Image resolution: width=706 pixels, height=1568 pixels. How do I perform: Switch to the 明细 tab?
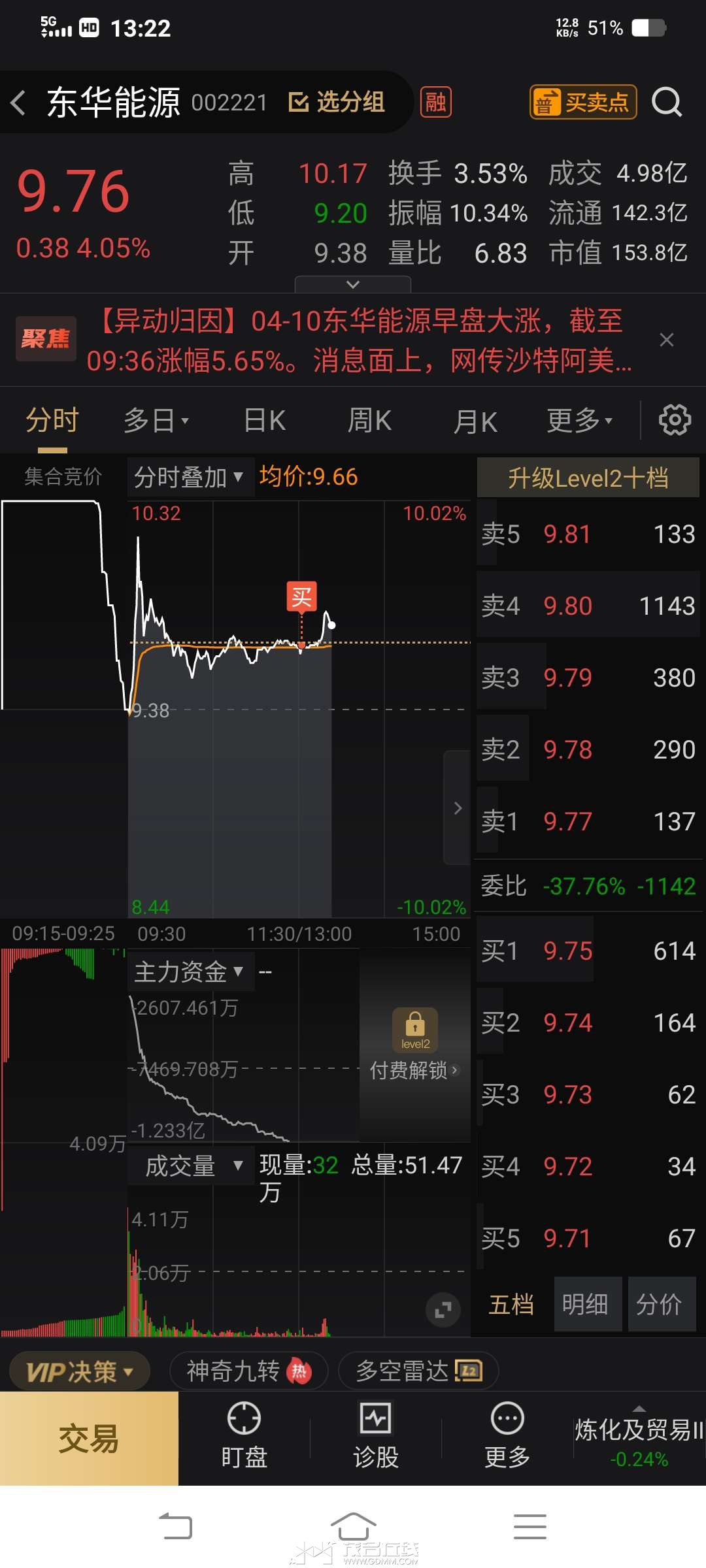pyautogui.click(x=586, y=1305)
